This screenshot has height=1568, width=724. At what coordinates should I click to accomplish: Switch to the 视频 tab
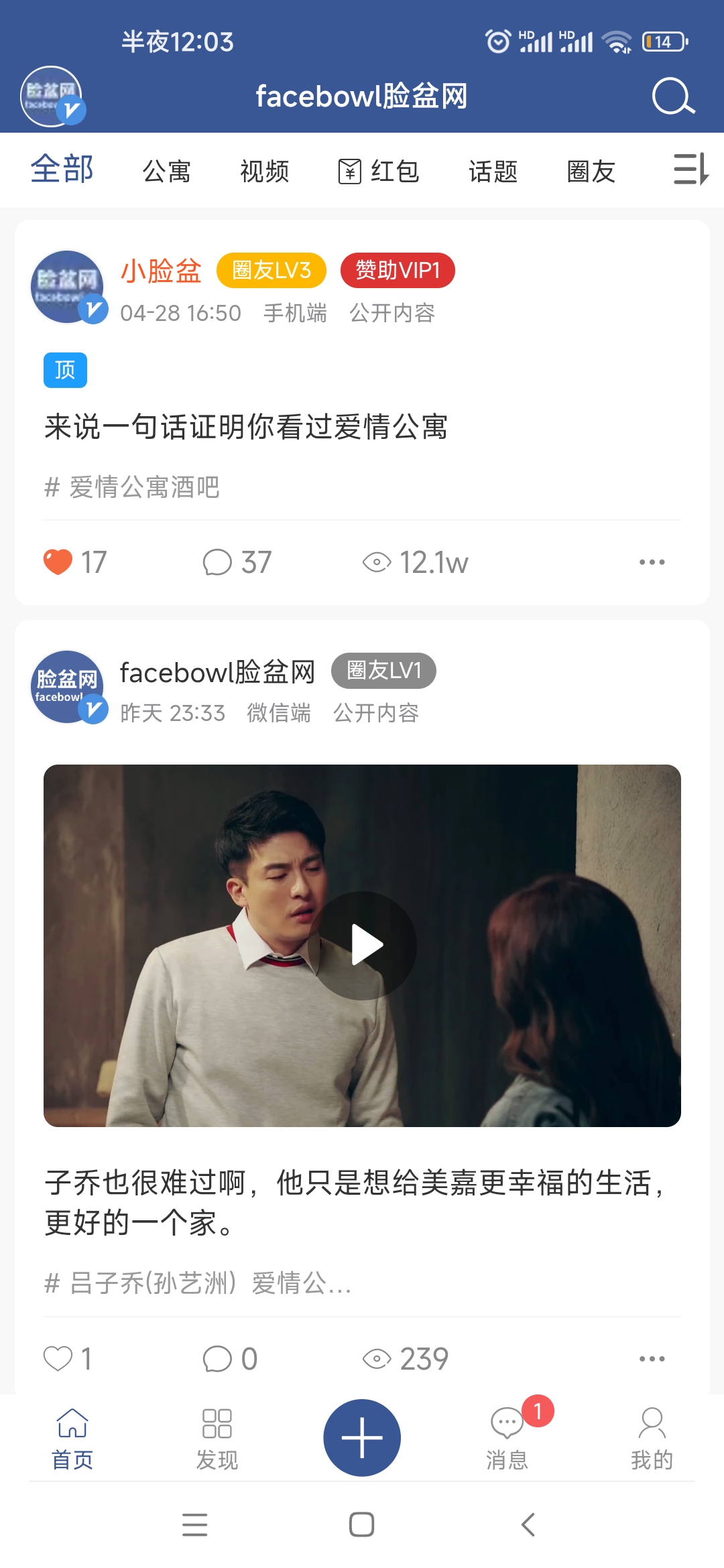[264, 172]
